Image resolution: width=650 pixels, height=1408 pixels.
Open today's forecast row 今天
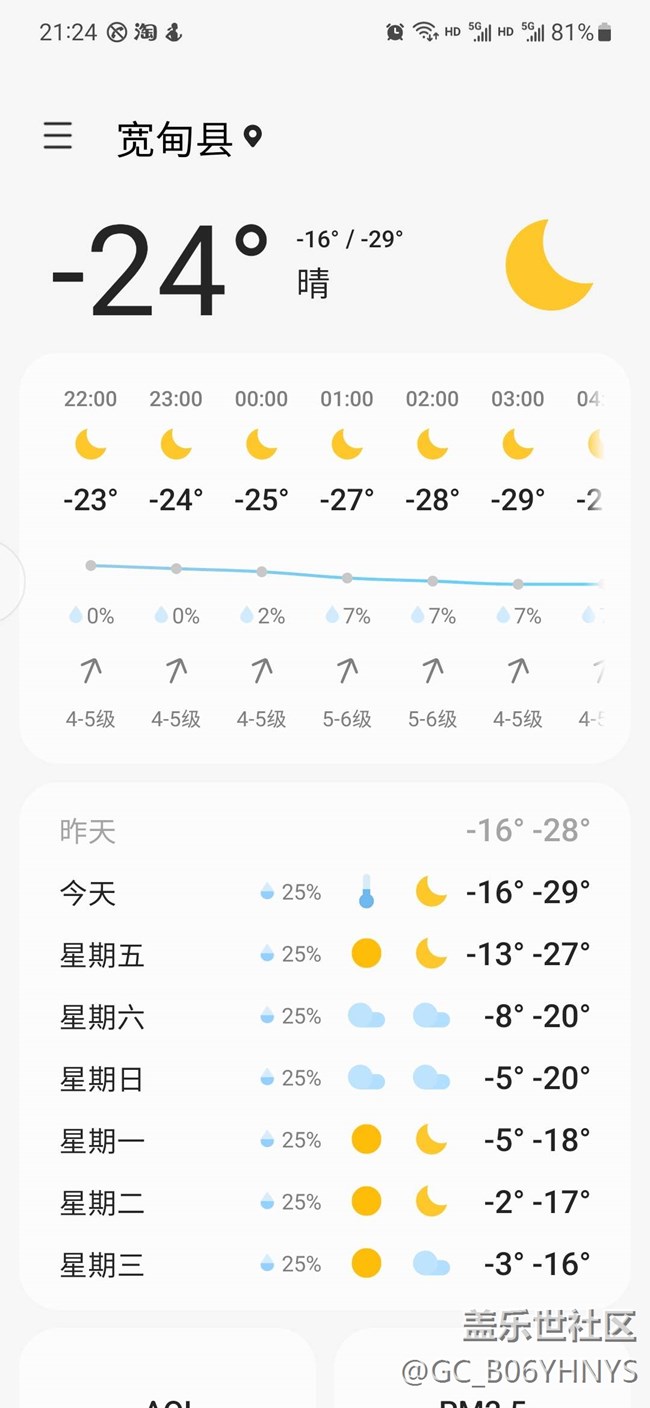pos(325,892)
